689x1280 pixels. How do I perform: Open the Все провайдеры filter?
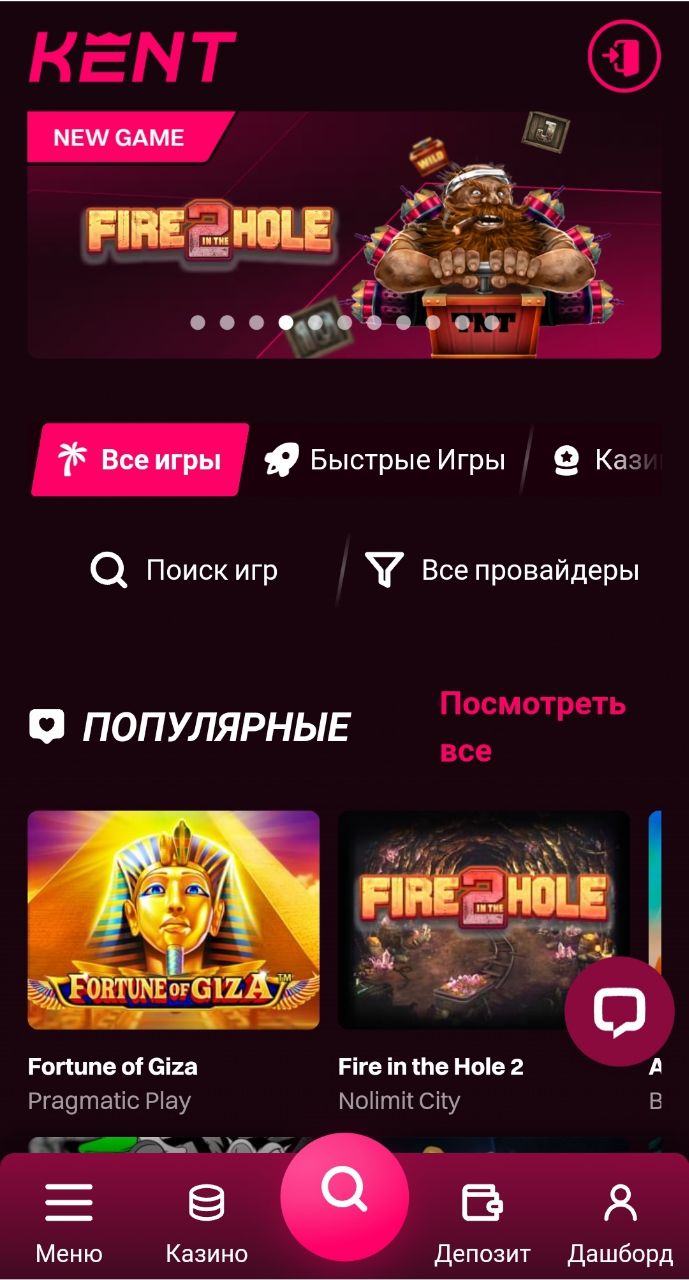point(502,570)
